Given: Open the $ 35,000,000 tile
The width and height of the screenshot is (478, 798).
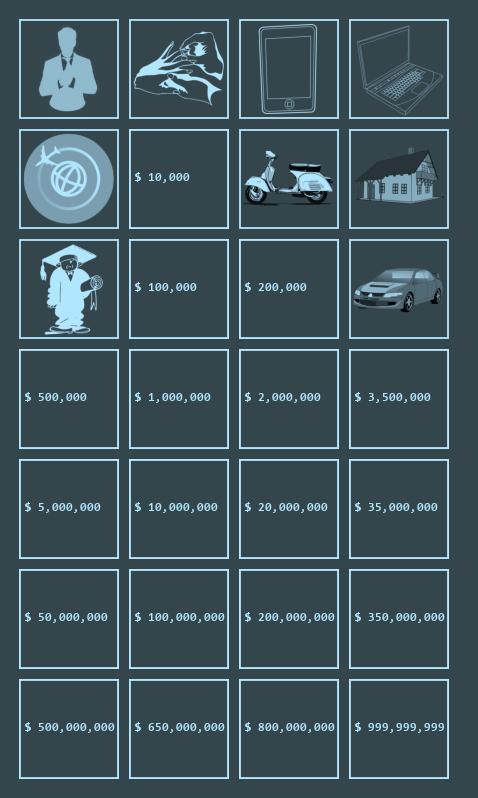Looking at the screenshot, I should point(399,508).
